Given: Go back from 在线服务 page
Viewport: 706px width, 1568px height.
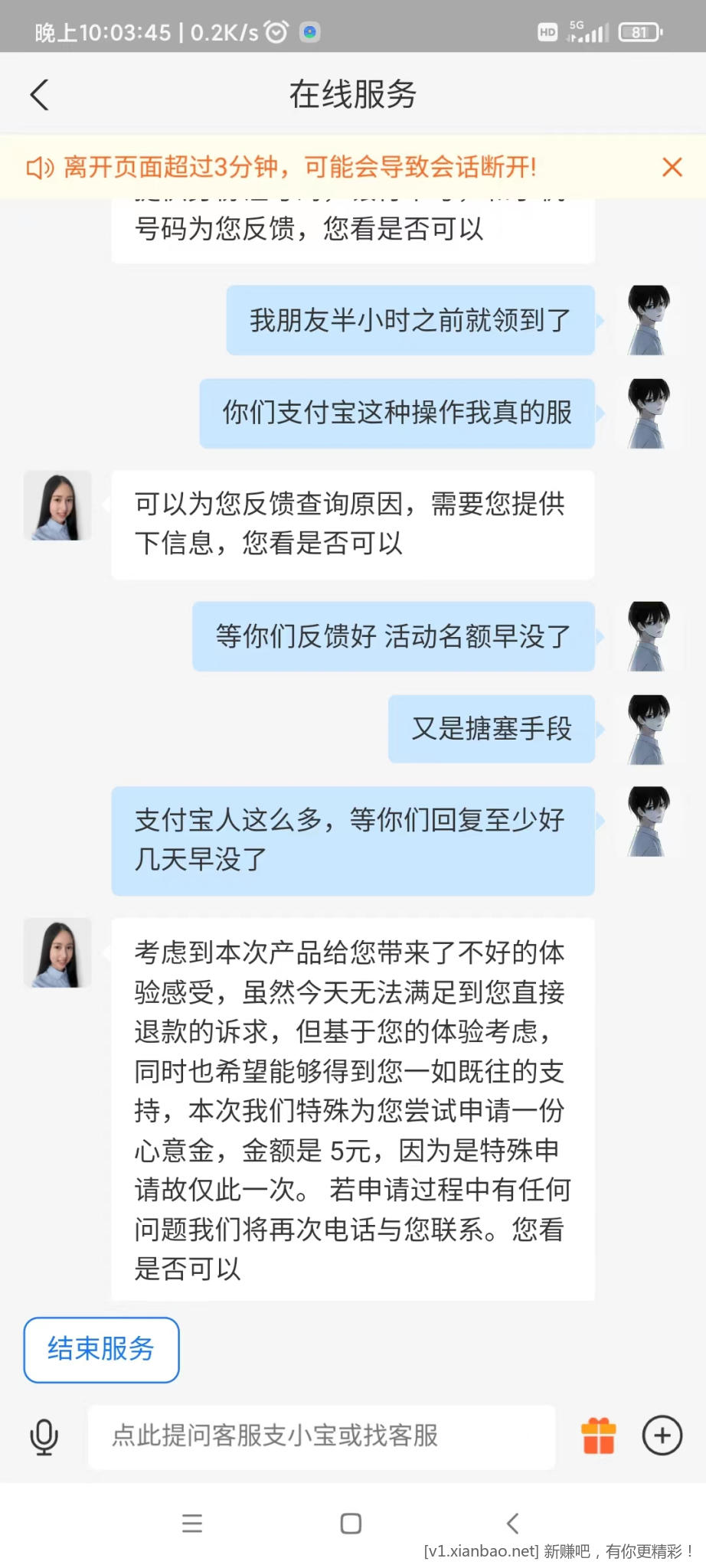Looking at the screenshot, I should pos(40,95).
